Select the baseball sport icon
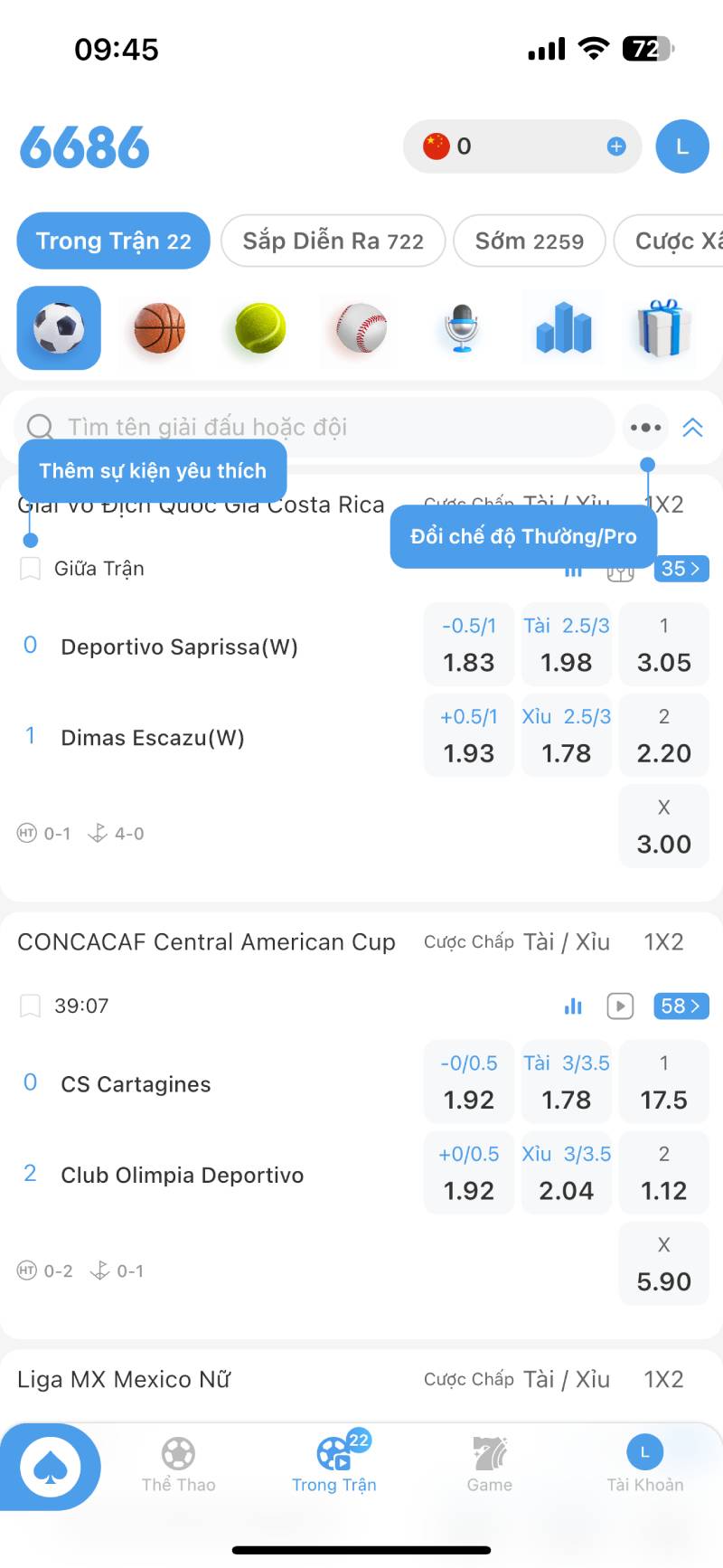723x1568 pixels. (x=361, y=328)
